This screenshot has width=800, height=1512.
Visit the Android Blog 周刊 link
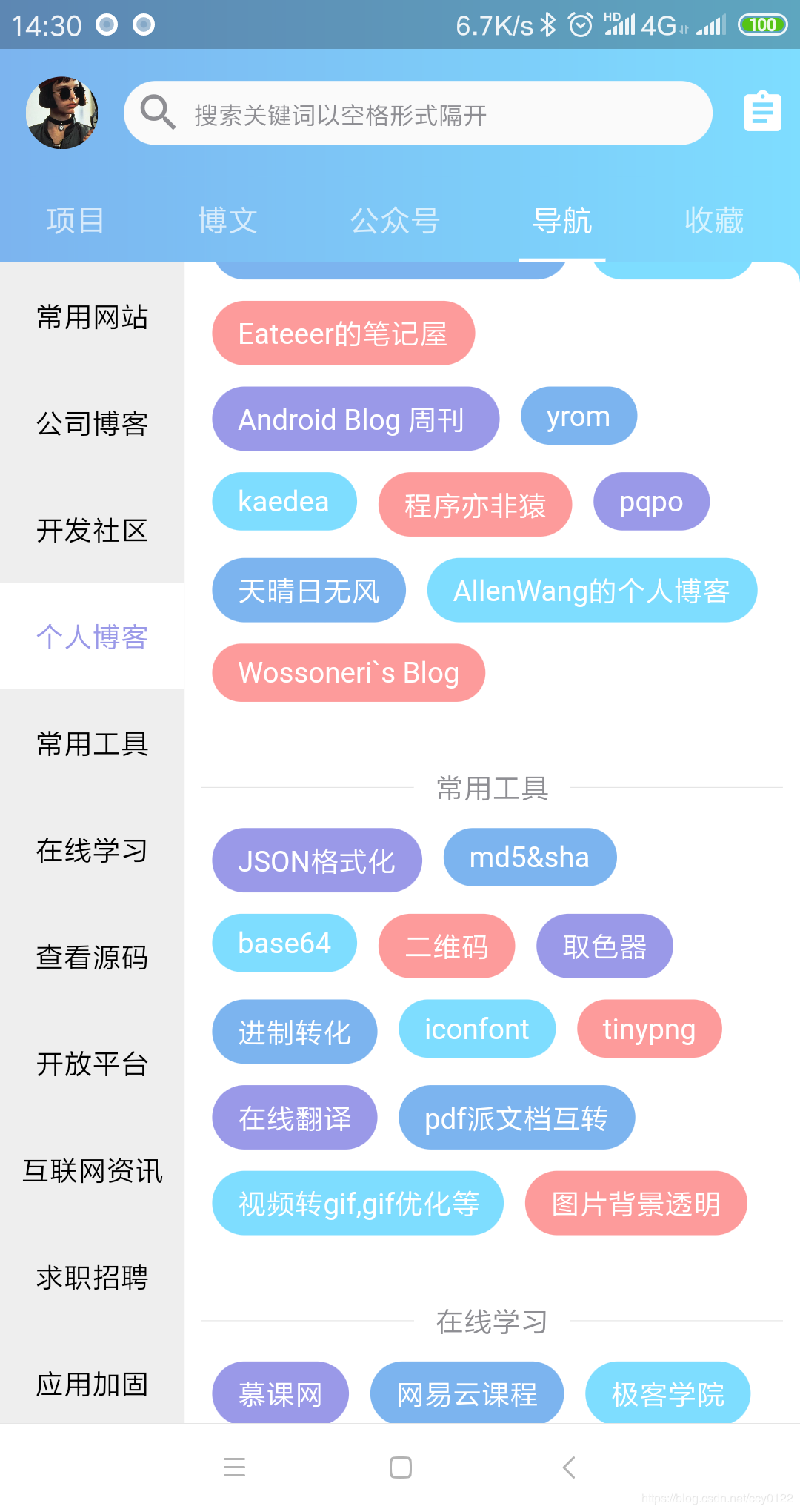[356, 419]
